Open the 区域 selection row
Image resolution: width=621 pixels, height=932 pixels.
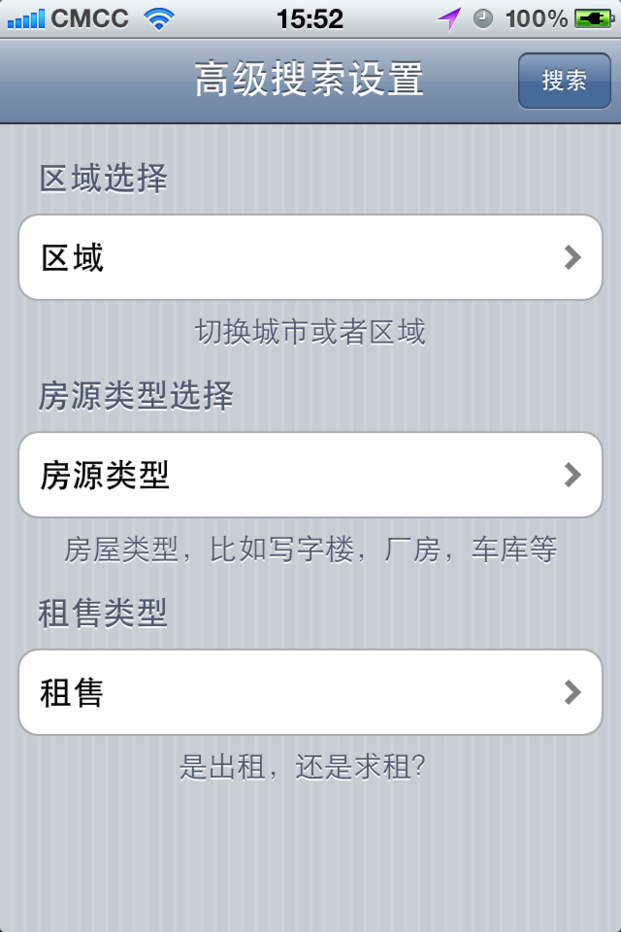coord(310,258)
